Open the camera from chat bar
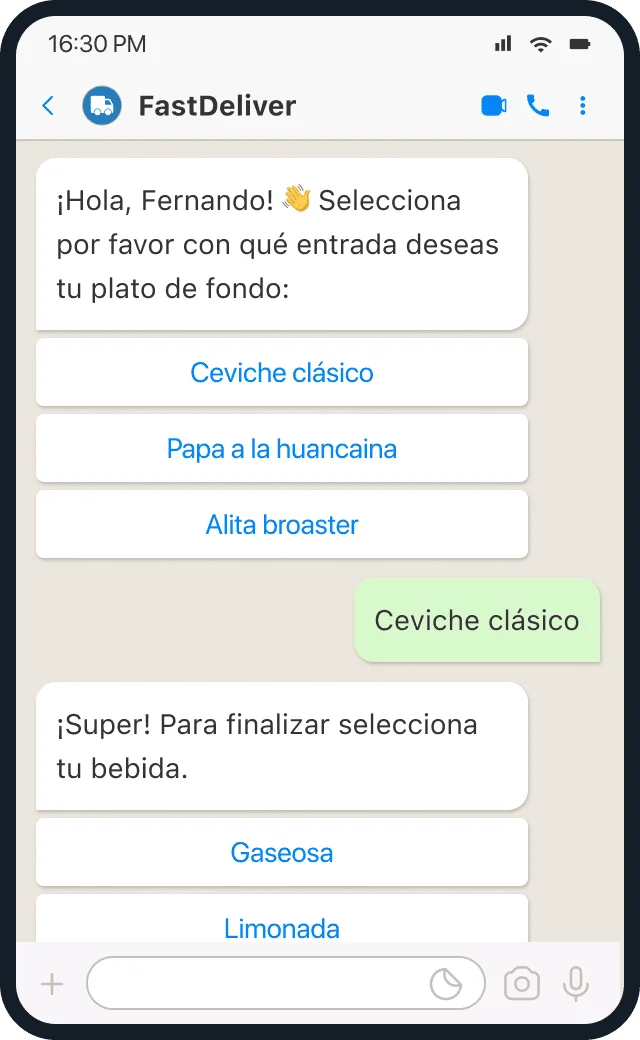Screen dimensions: 640x1040 [522, 984]
